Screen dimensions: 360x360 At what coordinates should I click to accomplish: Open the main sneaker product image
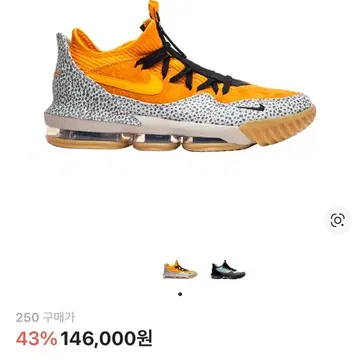(180, 76)
